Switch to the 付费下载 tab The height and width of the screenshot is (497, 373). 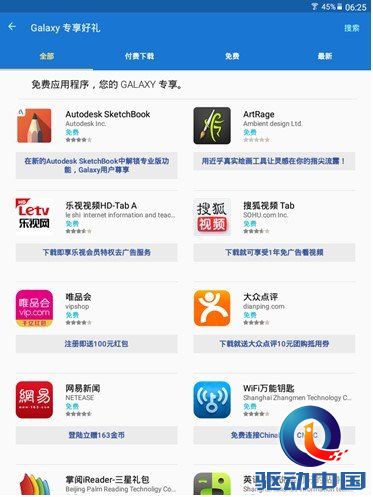tap(139, 56)
